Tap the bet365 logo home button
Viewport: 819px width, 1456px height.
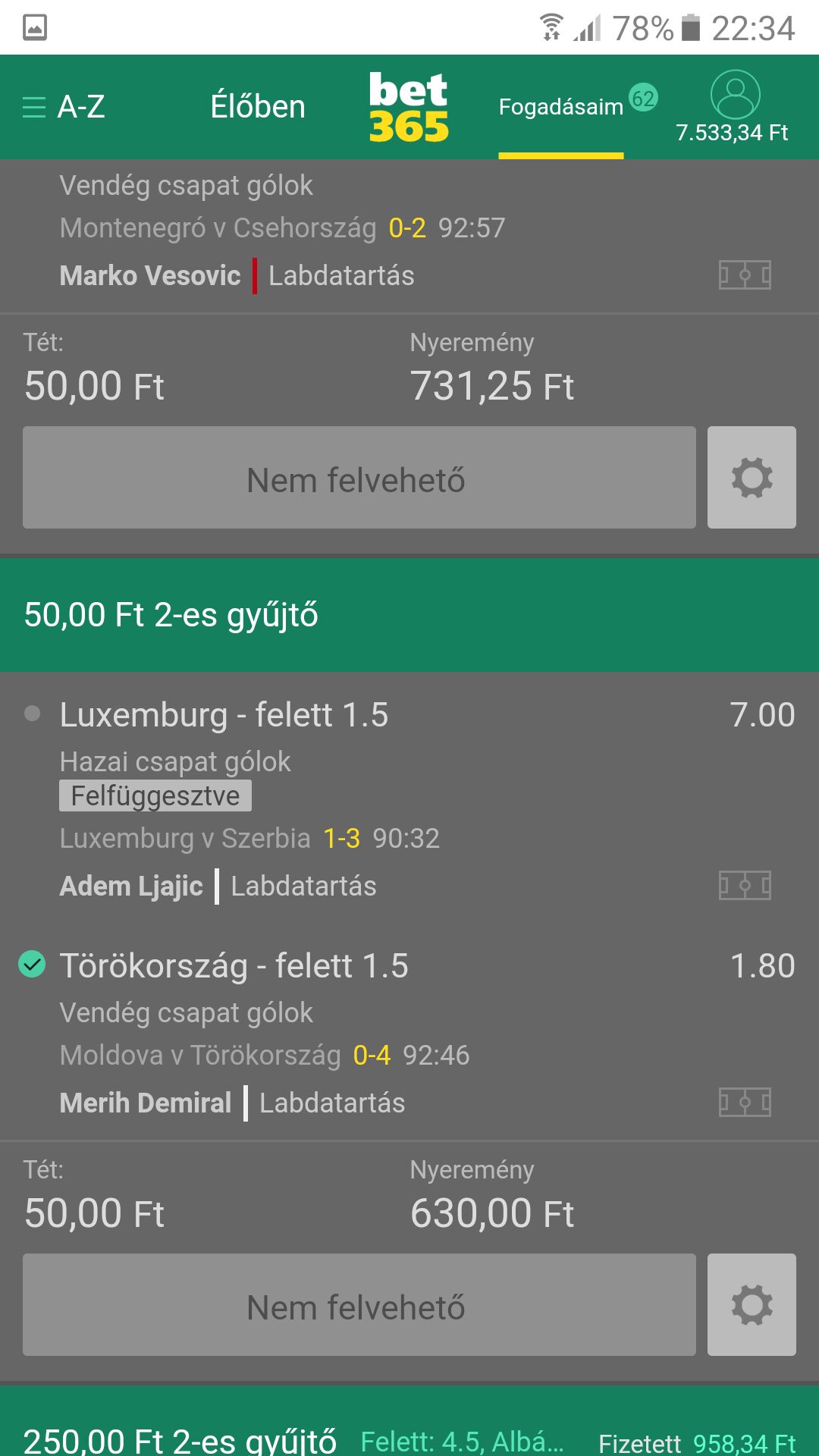(x=409, y=107)
